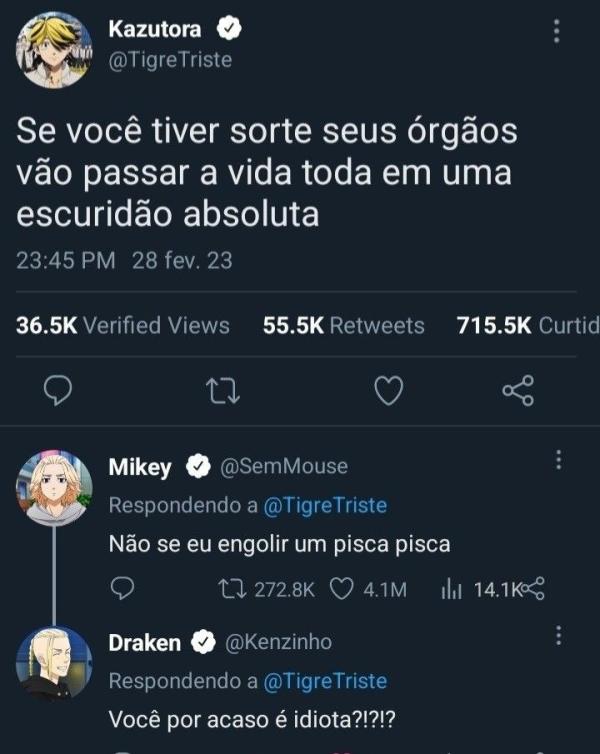View the 55.5K Retweets list

(x=343, y=325)
